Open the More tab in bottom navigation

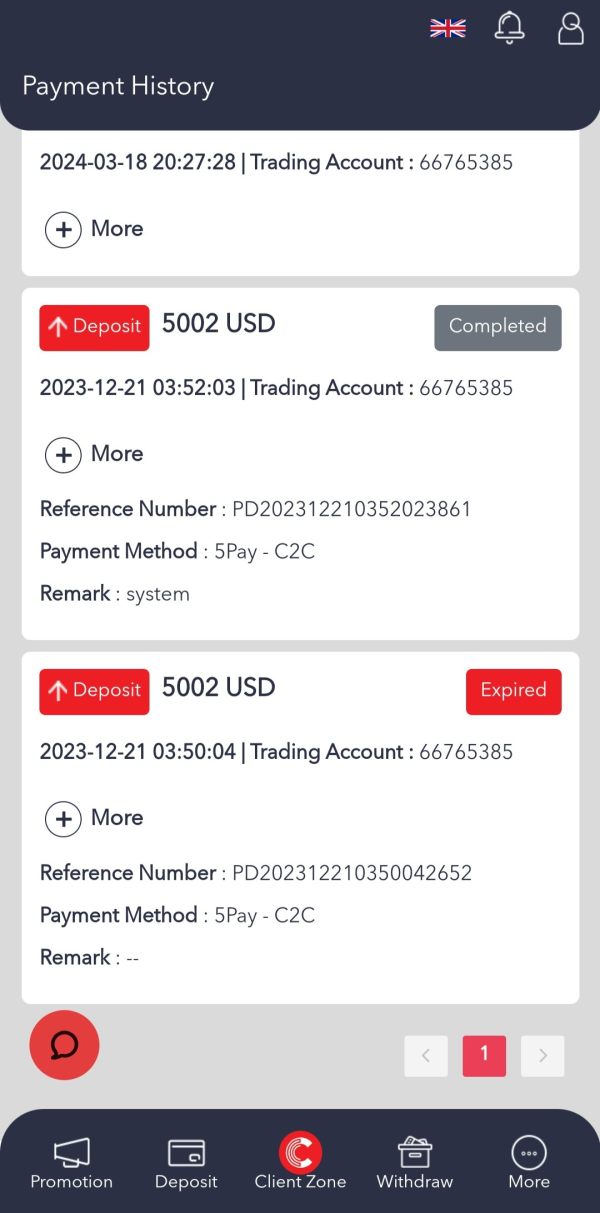click(529, 1165)
